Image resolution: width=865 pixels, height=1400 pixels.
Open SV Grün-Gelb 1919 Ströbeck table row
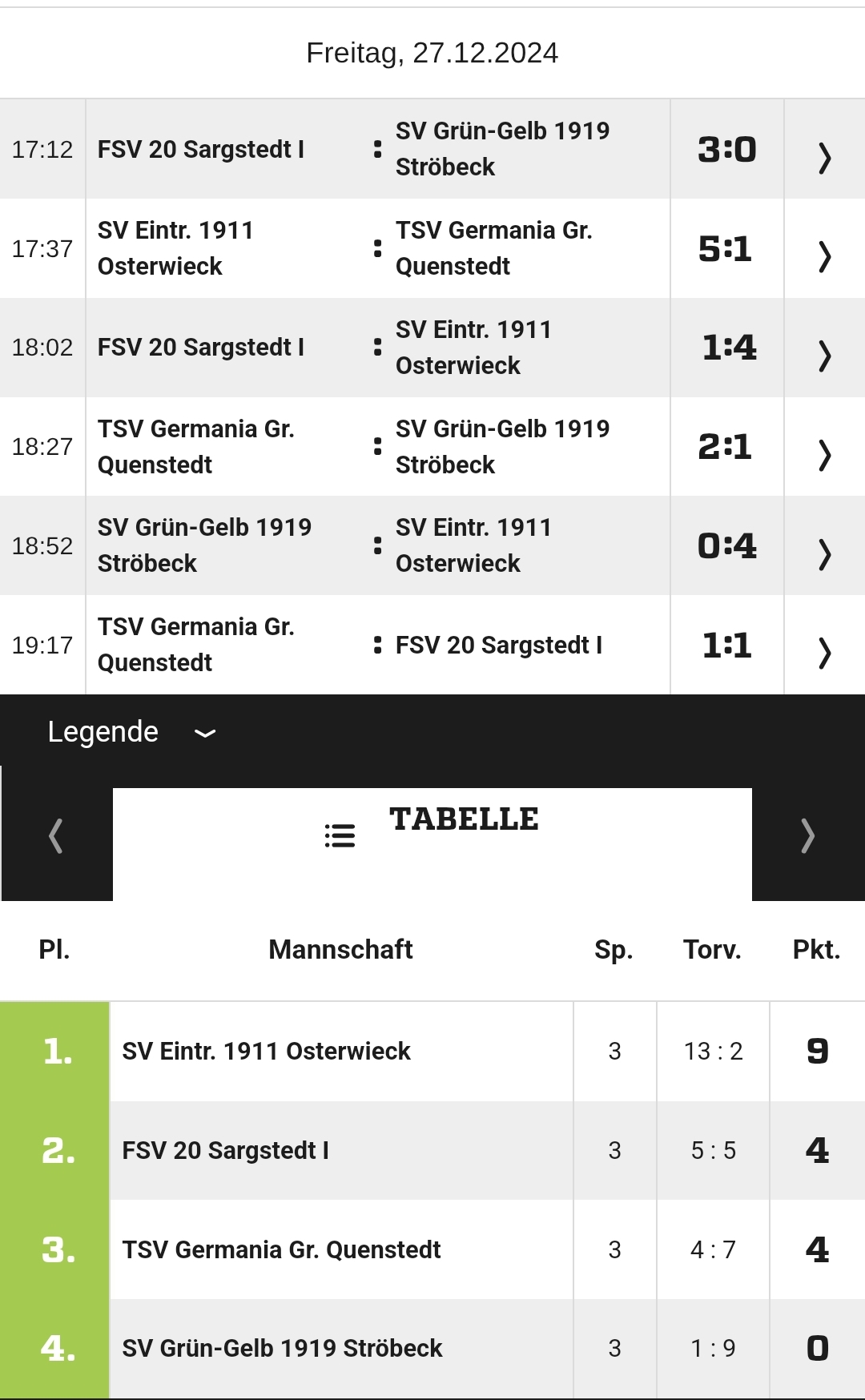(x=432, y=1349)
